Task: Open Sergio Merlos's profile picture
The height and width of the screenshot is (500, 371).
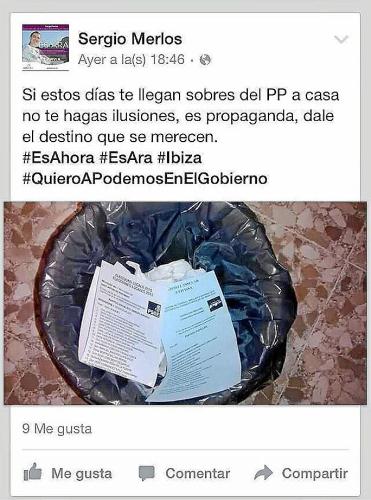Action: (x=46, y=47)
